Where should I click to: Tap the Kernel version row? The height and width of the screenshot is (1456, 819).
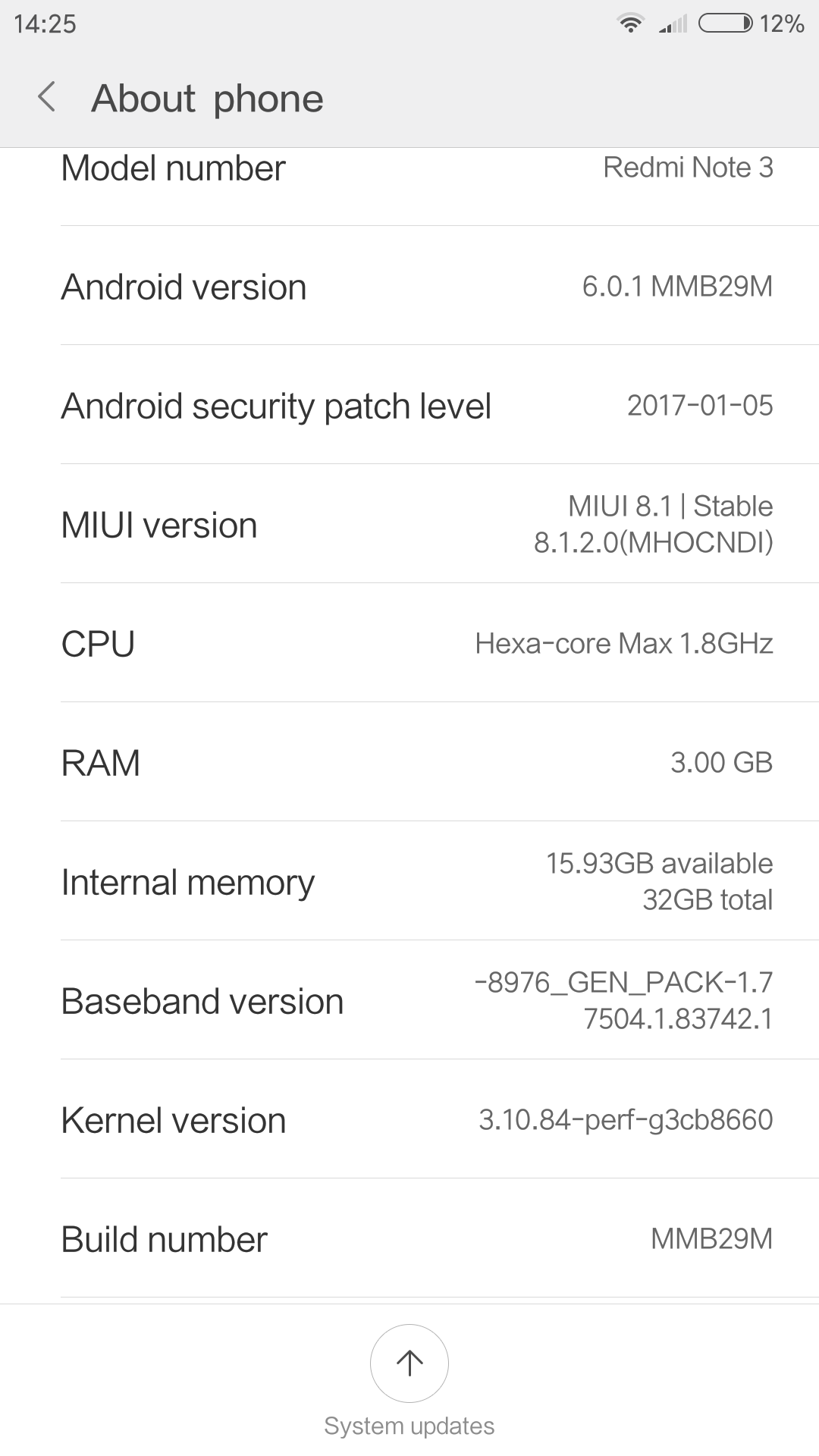point(409,1119)
